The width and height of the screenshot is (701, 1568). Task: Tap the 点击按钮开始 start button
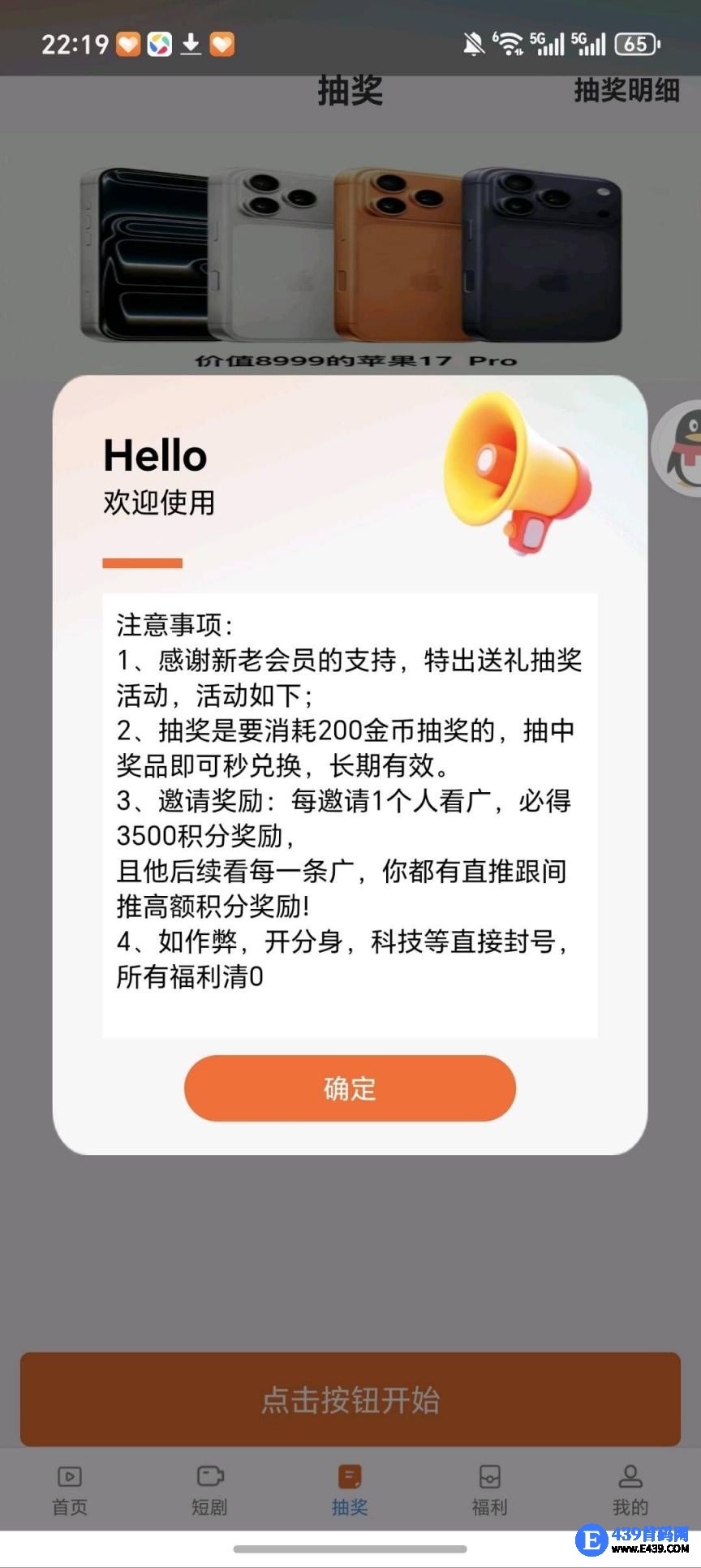pyautogui.click(x=350, y=1400)
